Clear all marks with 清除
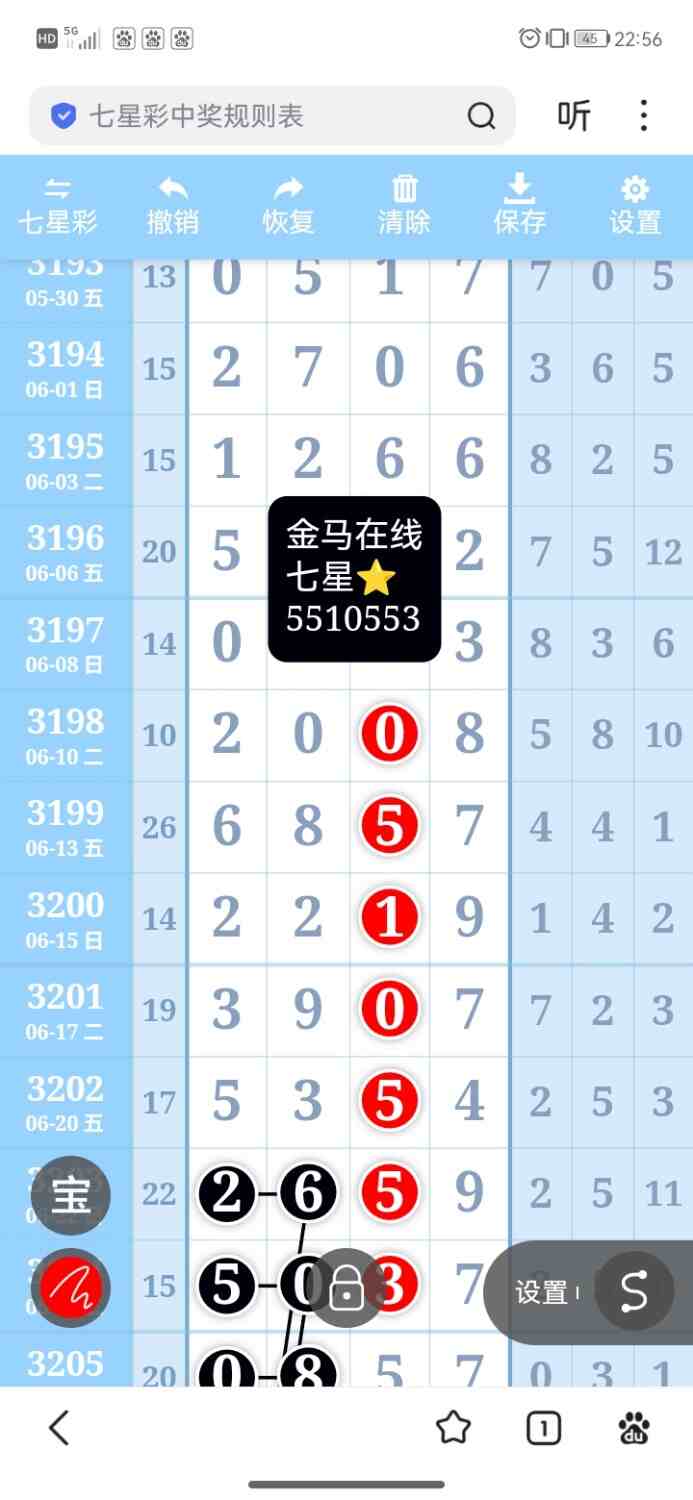Image resolution: width=693 pixels, height=1500 pixels. point(404,206)
